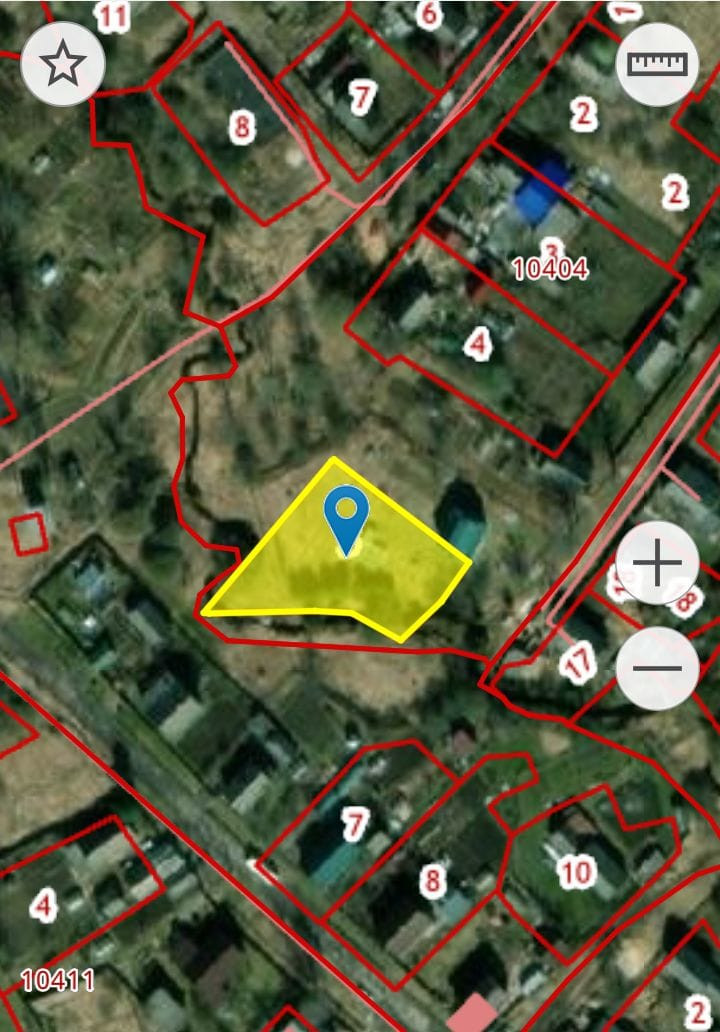Add this location to favorites with the star
Viewport: 720px width, 1032px height.
pos(62,65)
